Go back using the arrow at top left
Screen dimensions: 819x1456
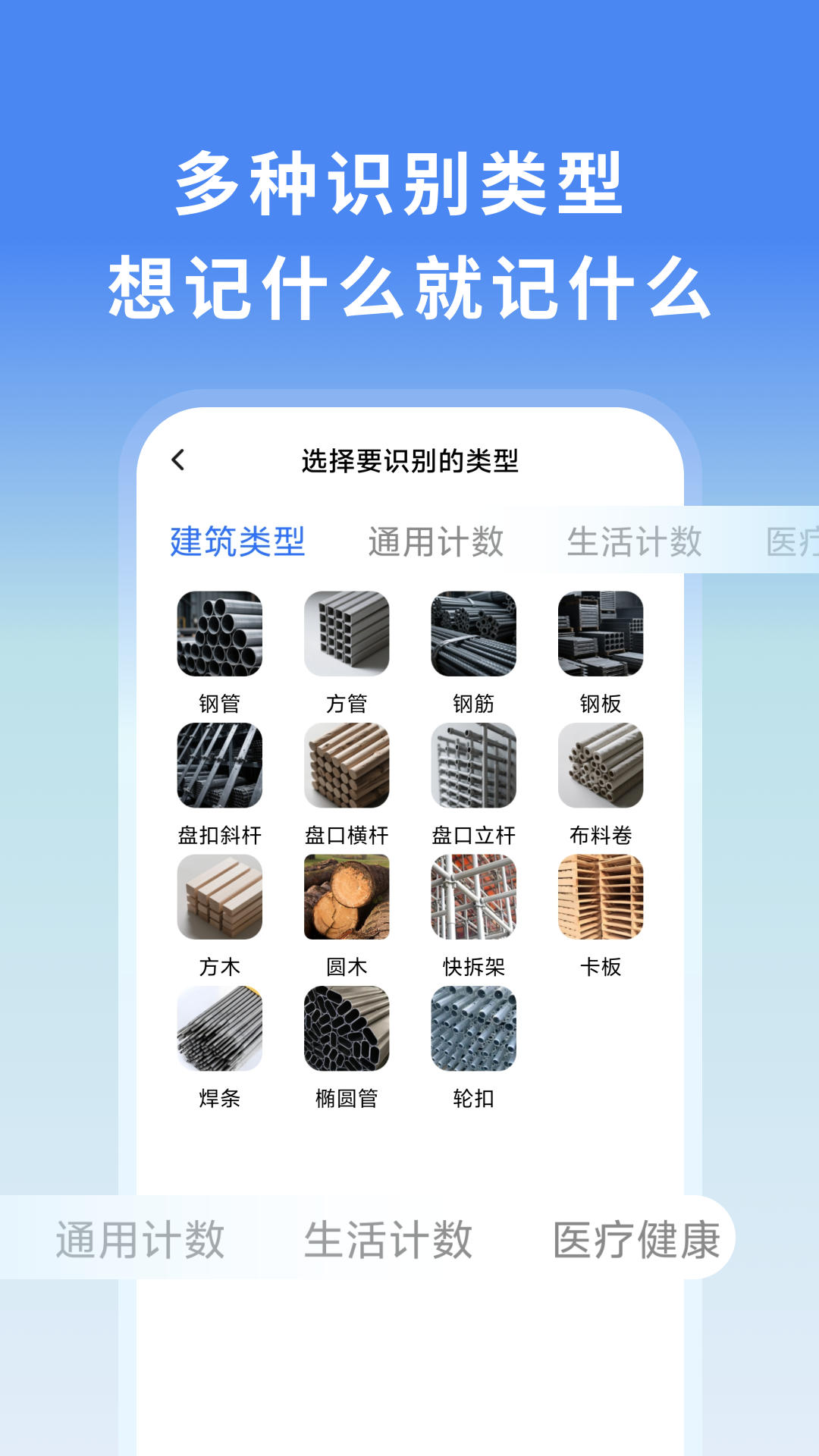tap(179, 460)
